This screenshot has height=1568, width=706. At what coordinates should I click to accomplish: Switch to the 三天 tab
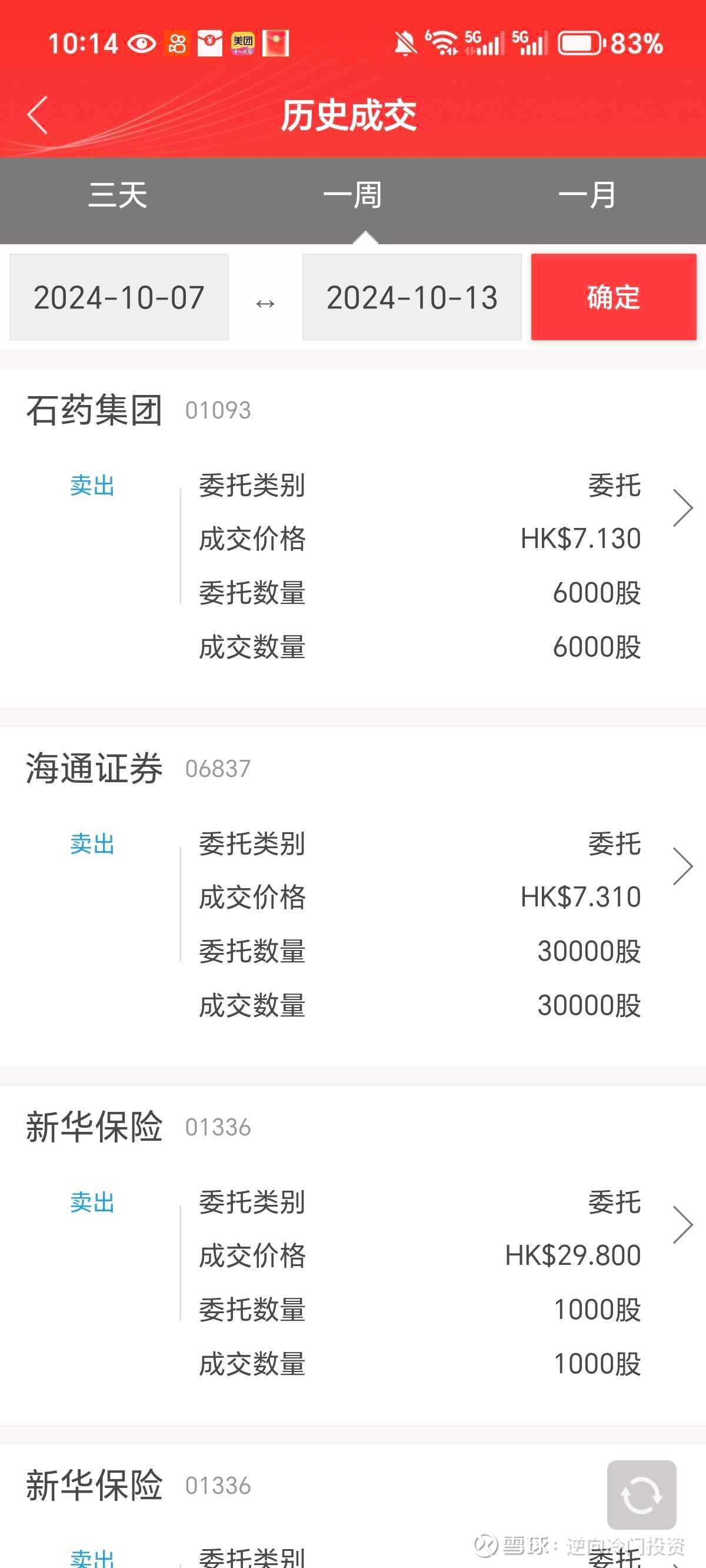[x=118, y=196]
